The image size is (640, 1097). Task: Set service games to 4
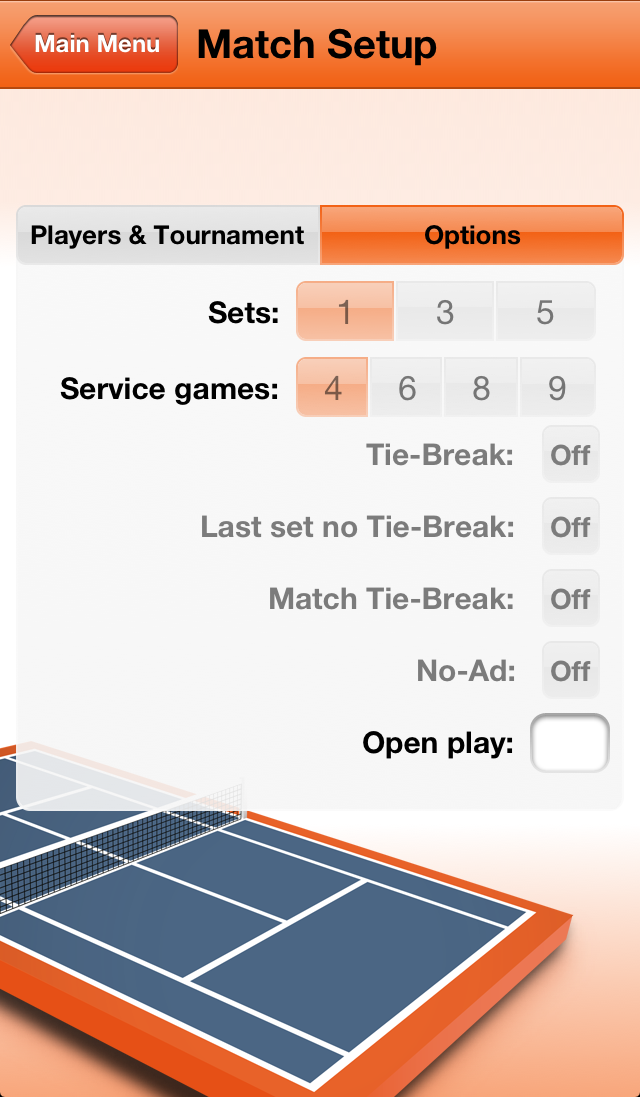coord(332,388)
